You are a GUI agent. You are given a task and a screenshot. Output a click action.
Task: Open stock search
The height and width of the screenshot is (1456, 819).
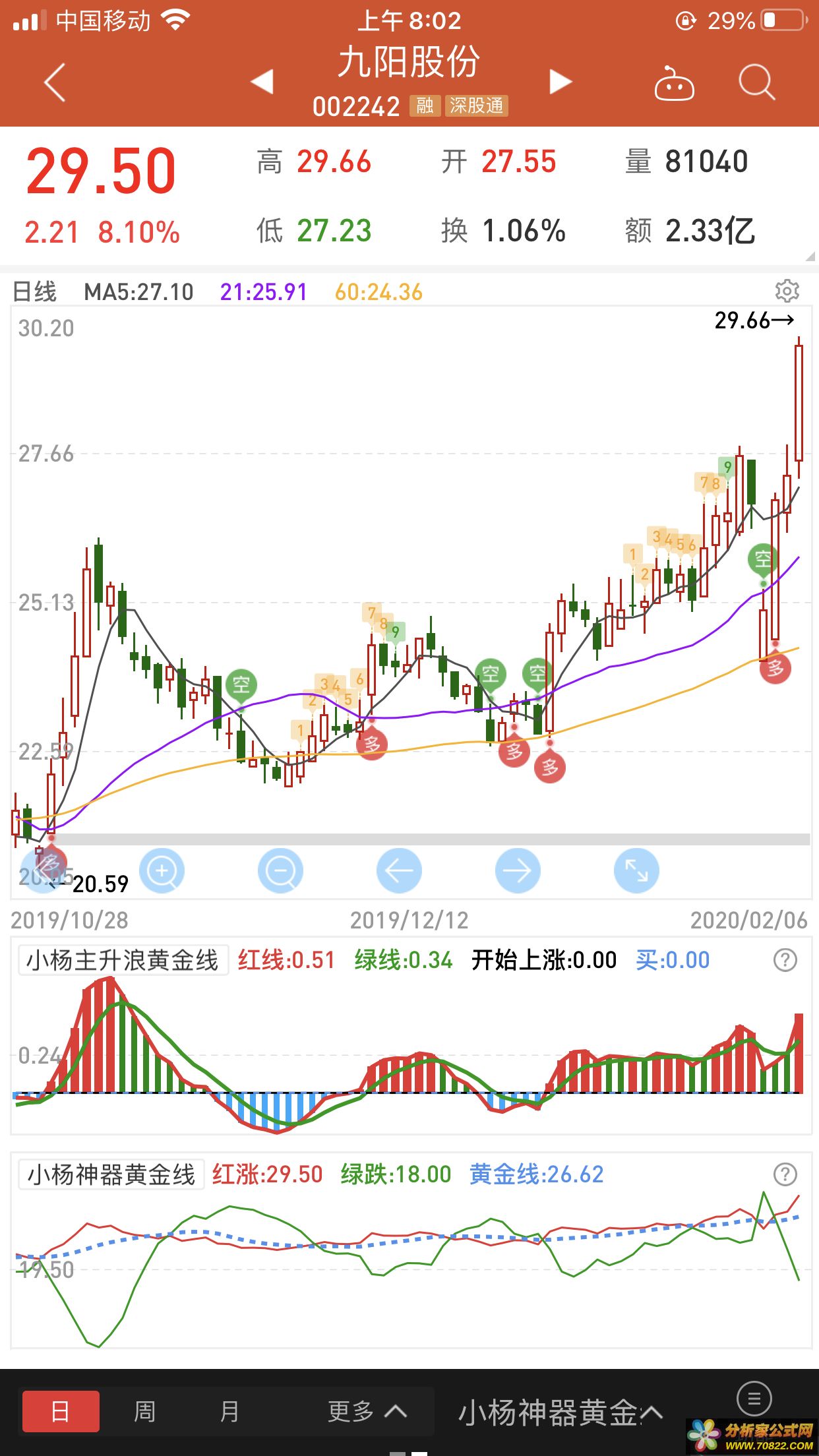[x=756, y=83]
